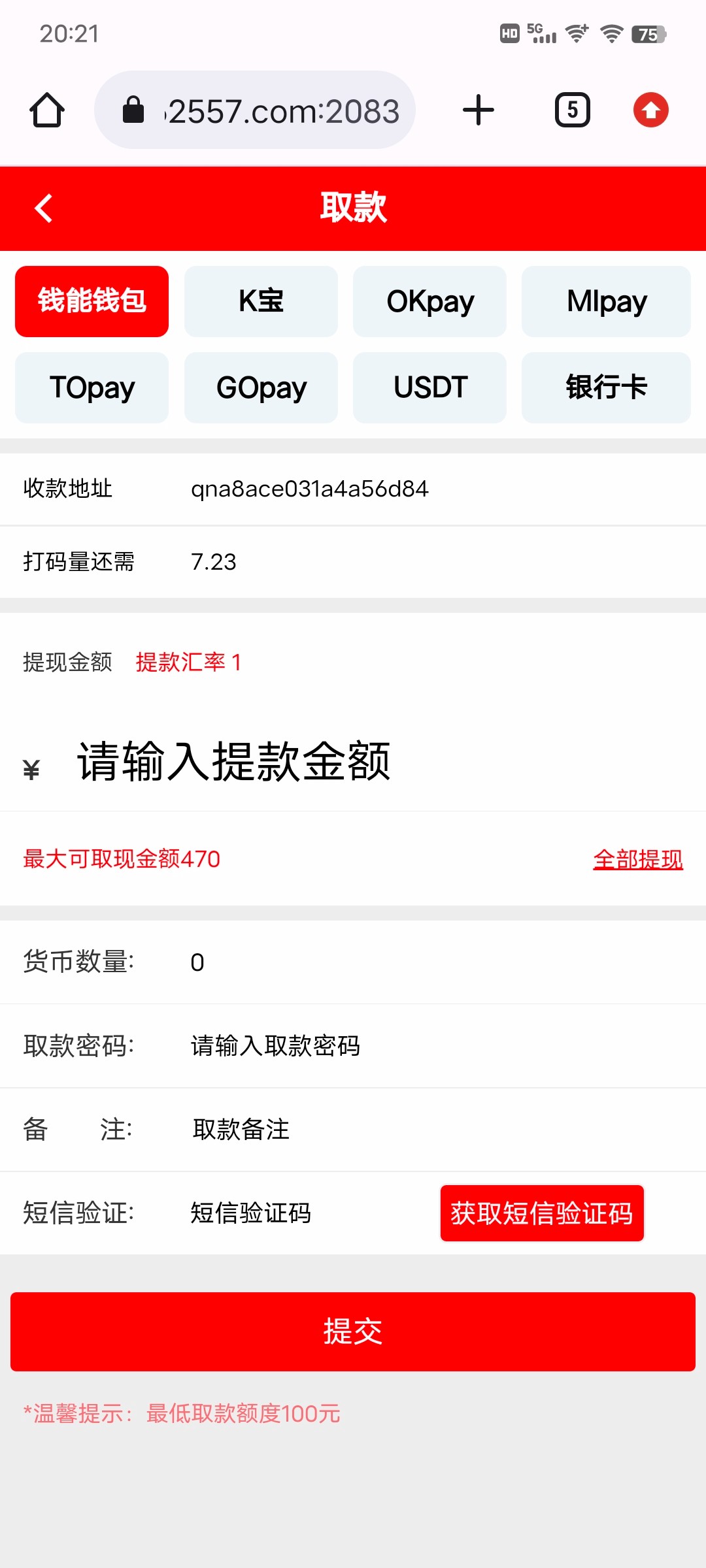Request code with 获取短信验证码 button
Viewport: 706px width, 1568px height.
click(542, 1213)
